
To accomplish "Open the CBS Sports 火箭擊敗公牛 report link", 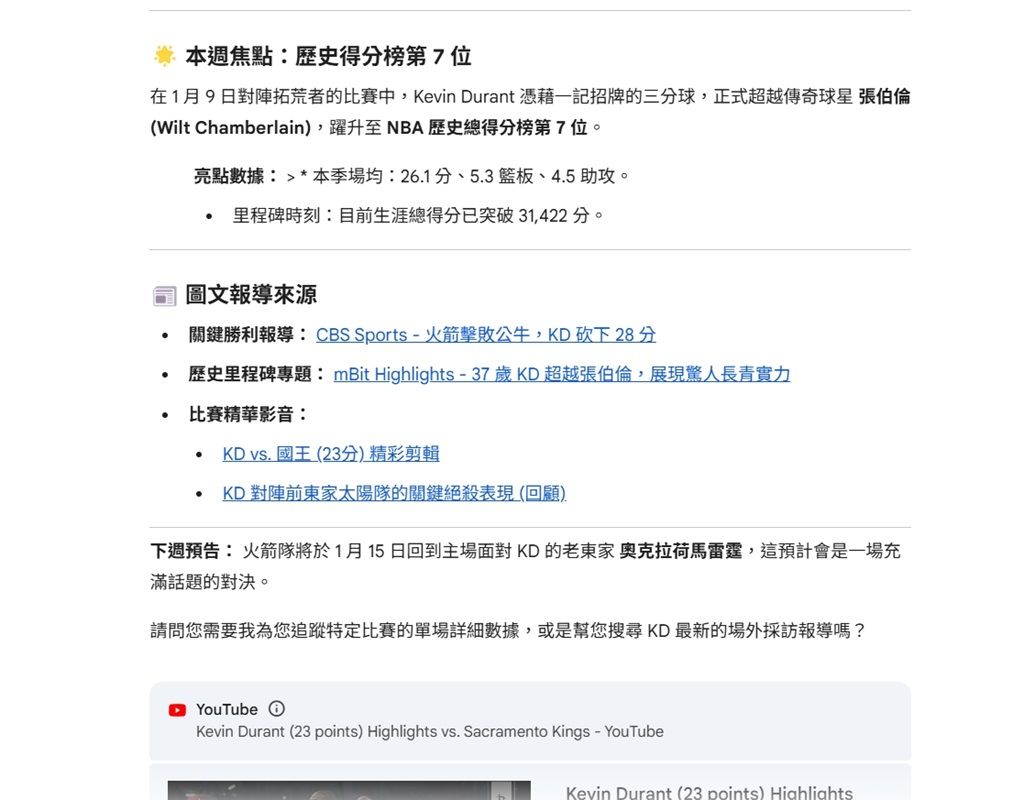I will click(x=486, y=335).
